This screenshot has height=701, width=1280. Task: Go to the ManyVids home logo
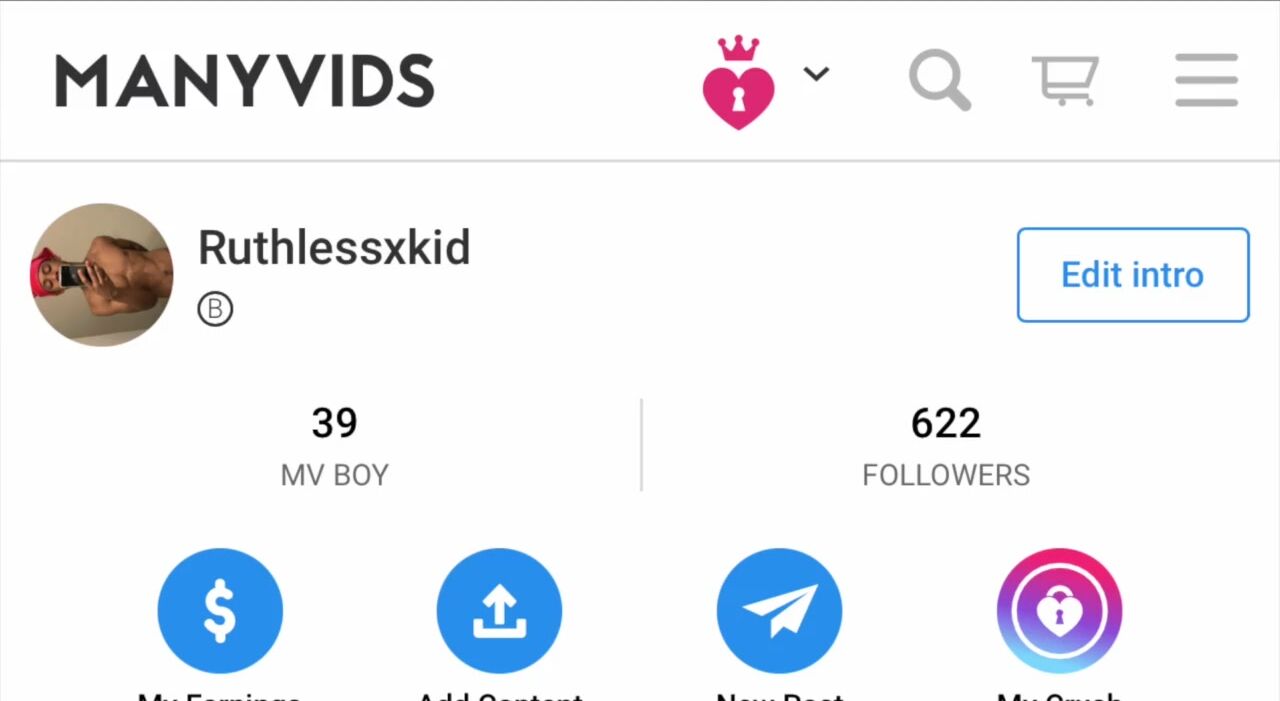245,81
